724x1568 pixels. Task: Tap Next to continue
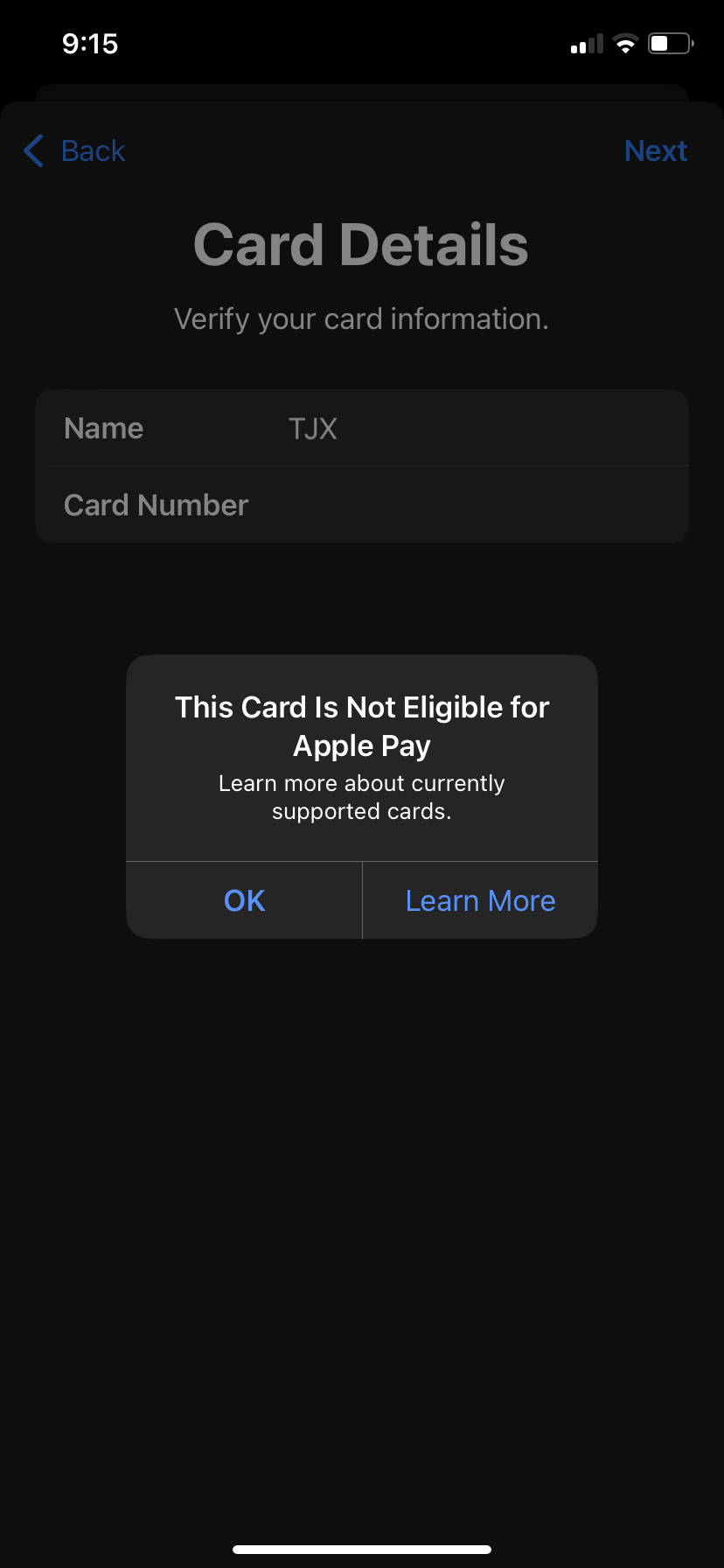coord(655,150)
